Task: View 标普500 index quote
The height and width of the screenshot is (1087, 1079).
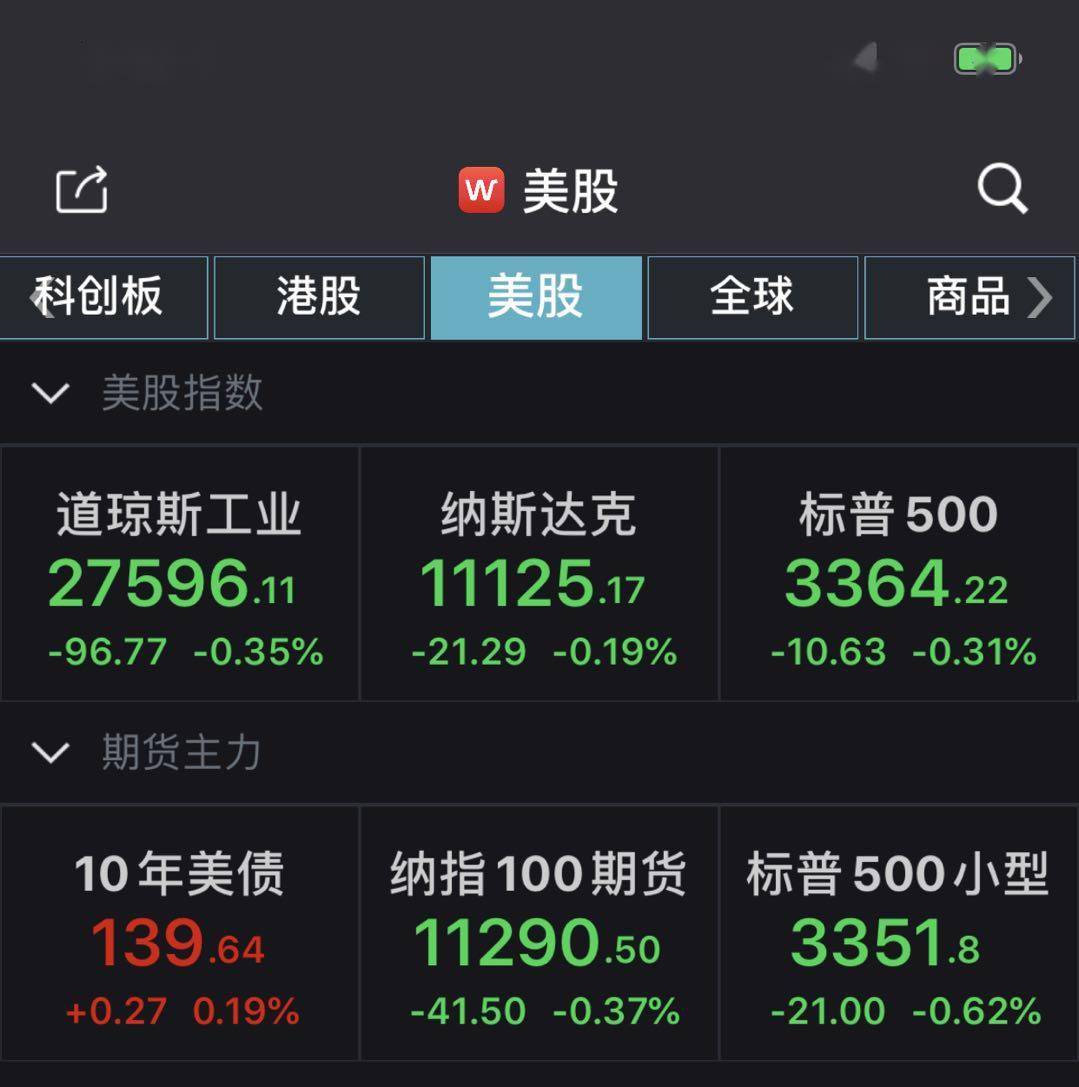Action: pyautogui.click(x=898, y=575)
